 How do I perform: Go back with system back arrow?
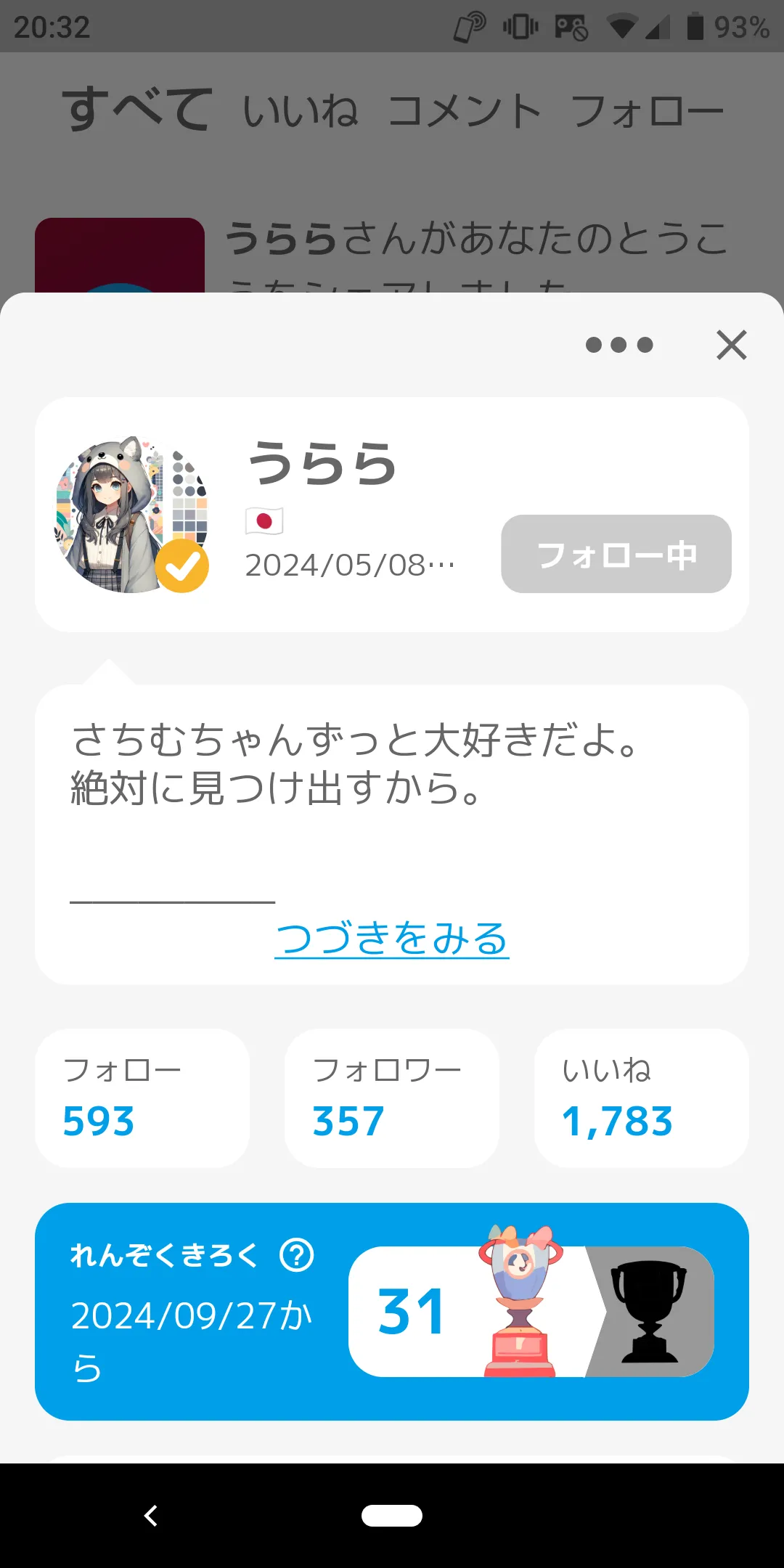tap(151, 1516)
